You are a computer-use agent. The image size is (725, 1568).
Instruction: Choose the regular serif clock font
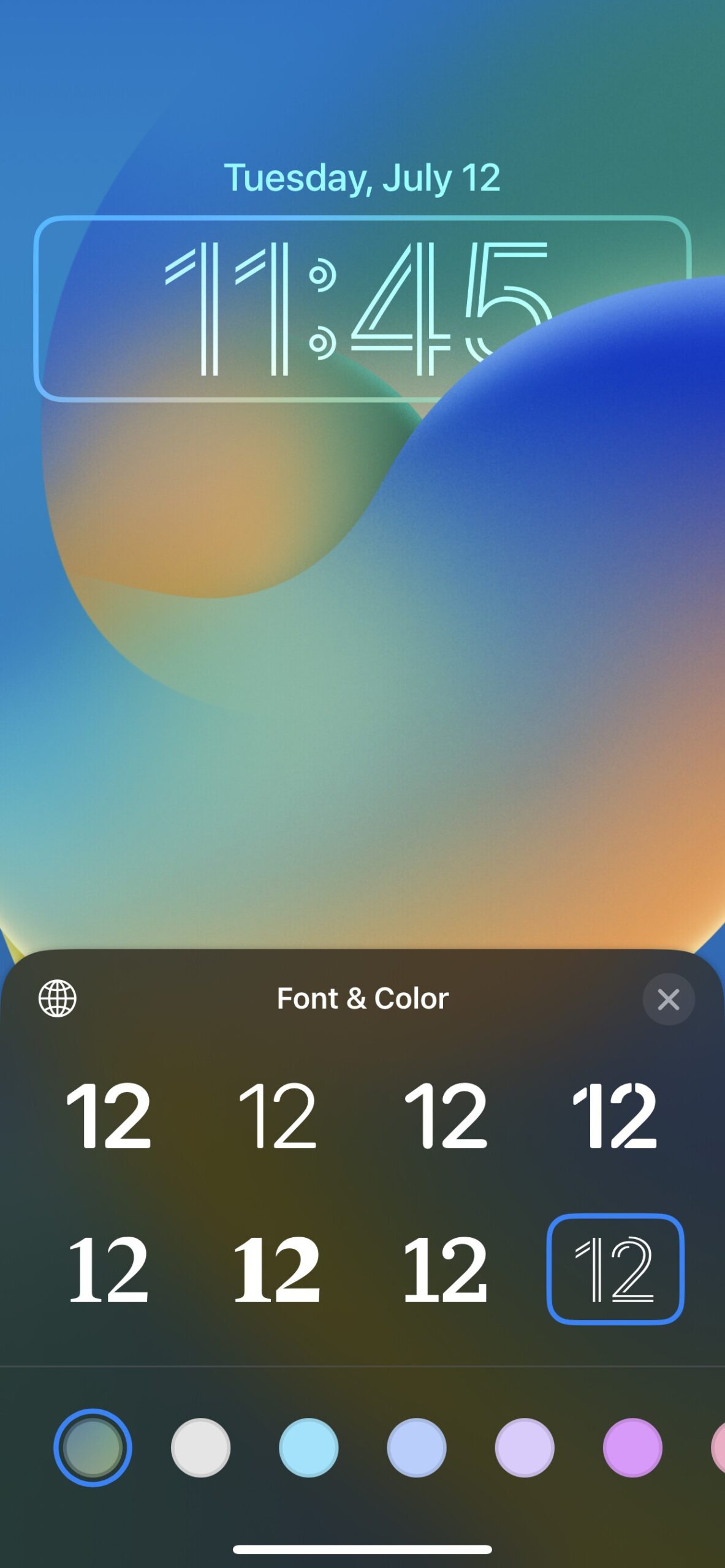tap(108, 1268)
